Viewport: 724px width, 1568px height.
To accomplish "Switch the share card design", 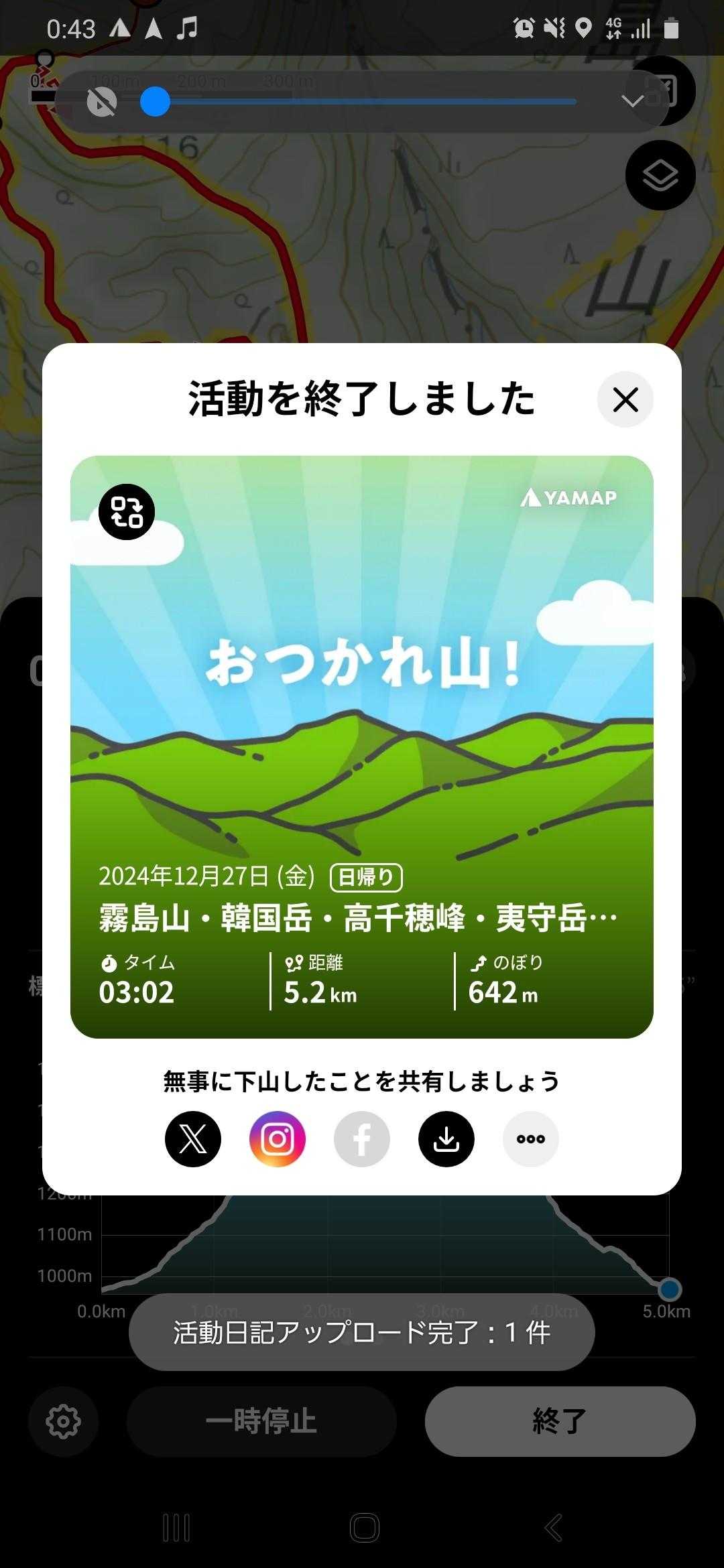I will coord(127,512).
